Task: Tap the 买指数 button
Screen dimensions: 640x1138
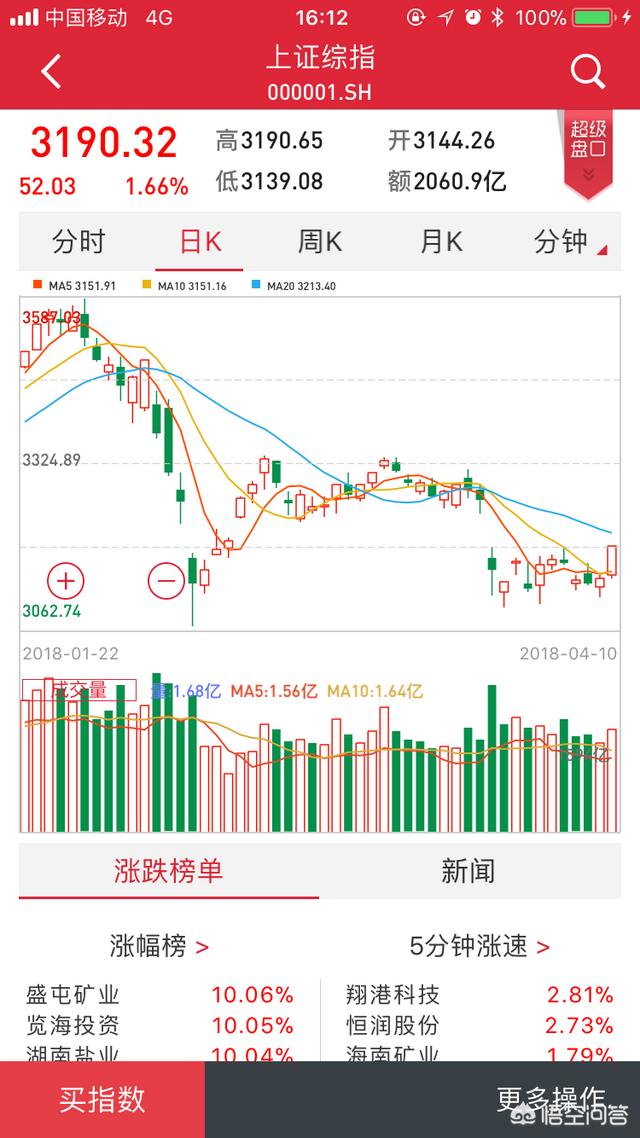Action: (102, 1100)
